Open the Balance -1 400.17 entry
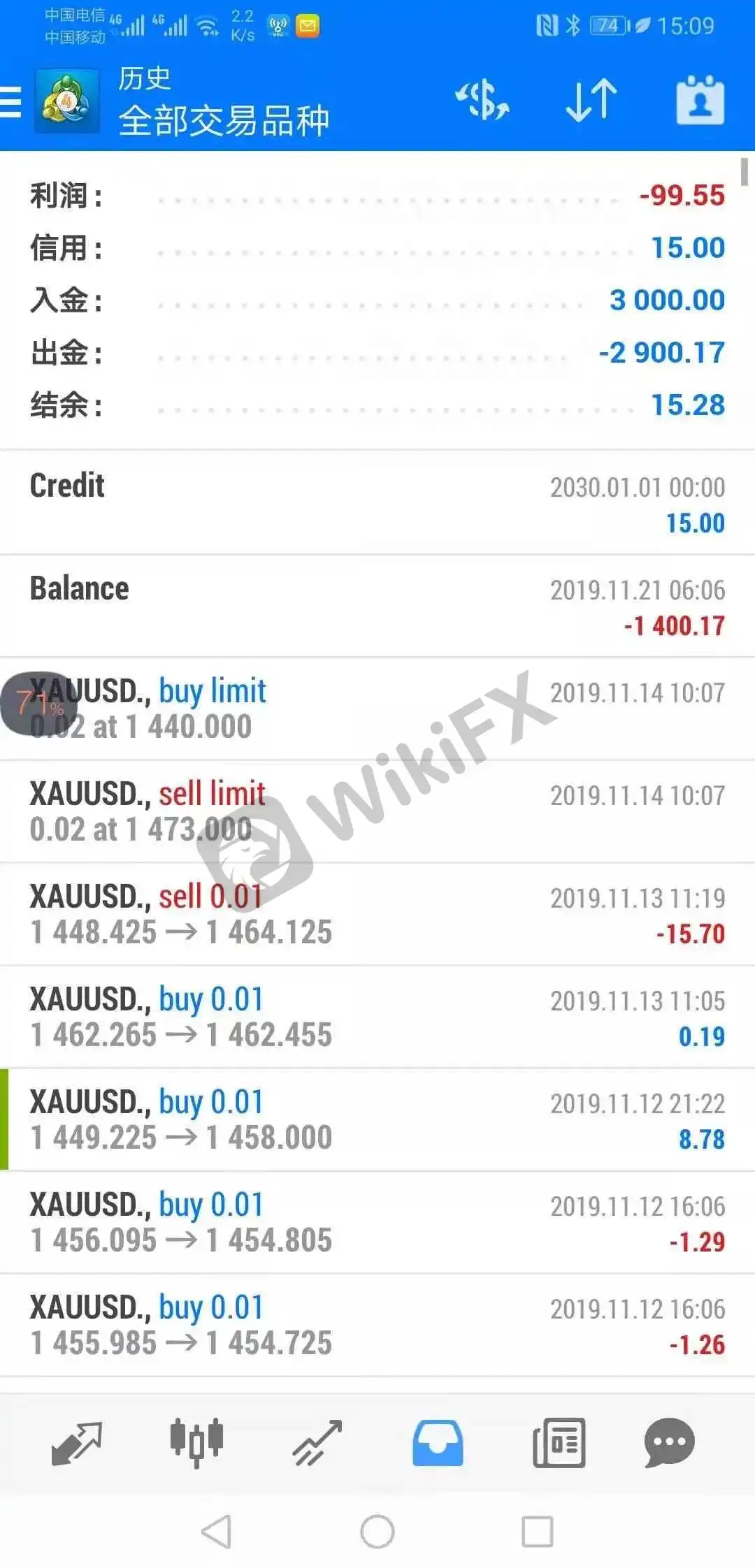The width and height of the screenshot is (755, 1568). 377,607
